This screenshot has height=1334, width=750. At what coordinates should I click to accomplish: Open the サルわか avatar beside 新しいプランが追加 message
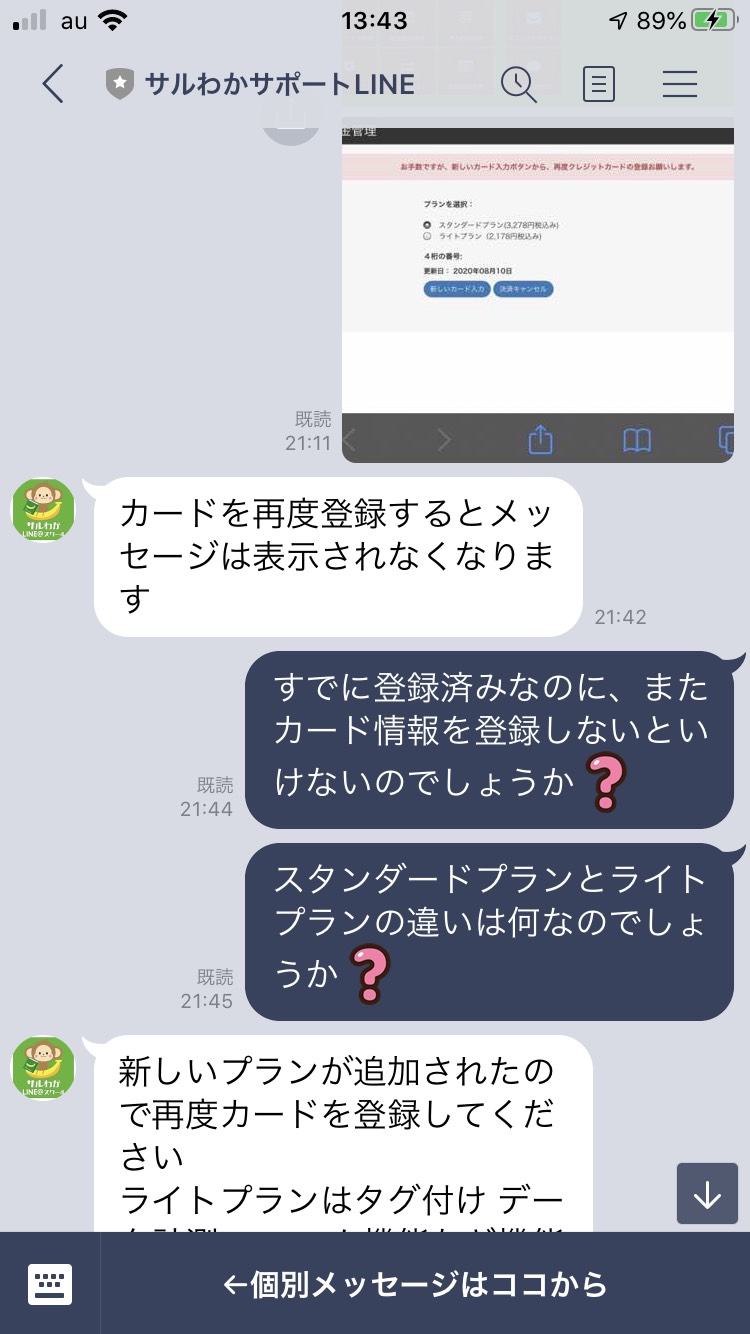pos(43,1069)
